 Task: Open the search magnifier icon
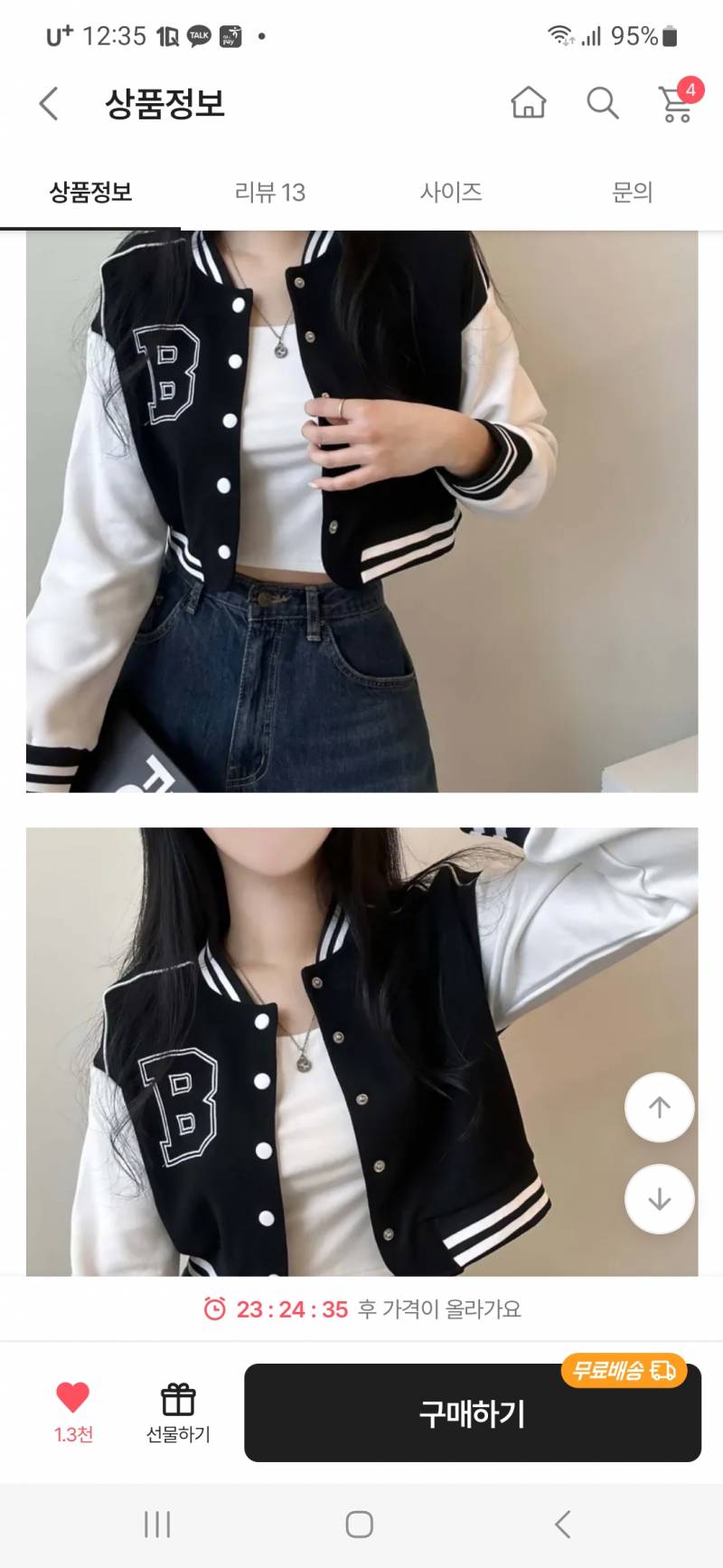pyautogui.click(x=602, y=103)
